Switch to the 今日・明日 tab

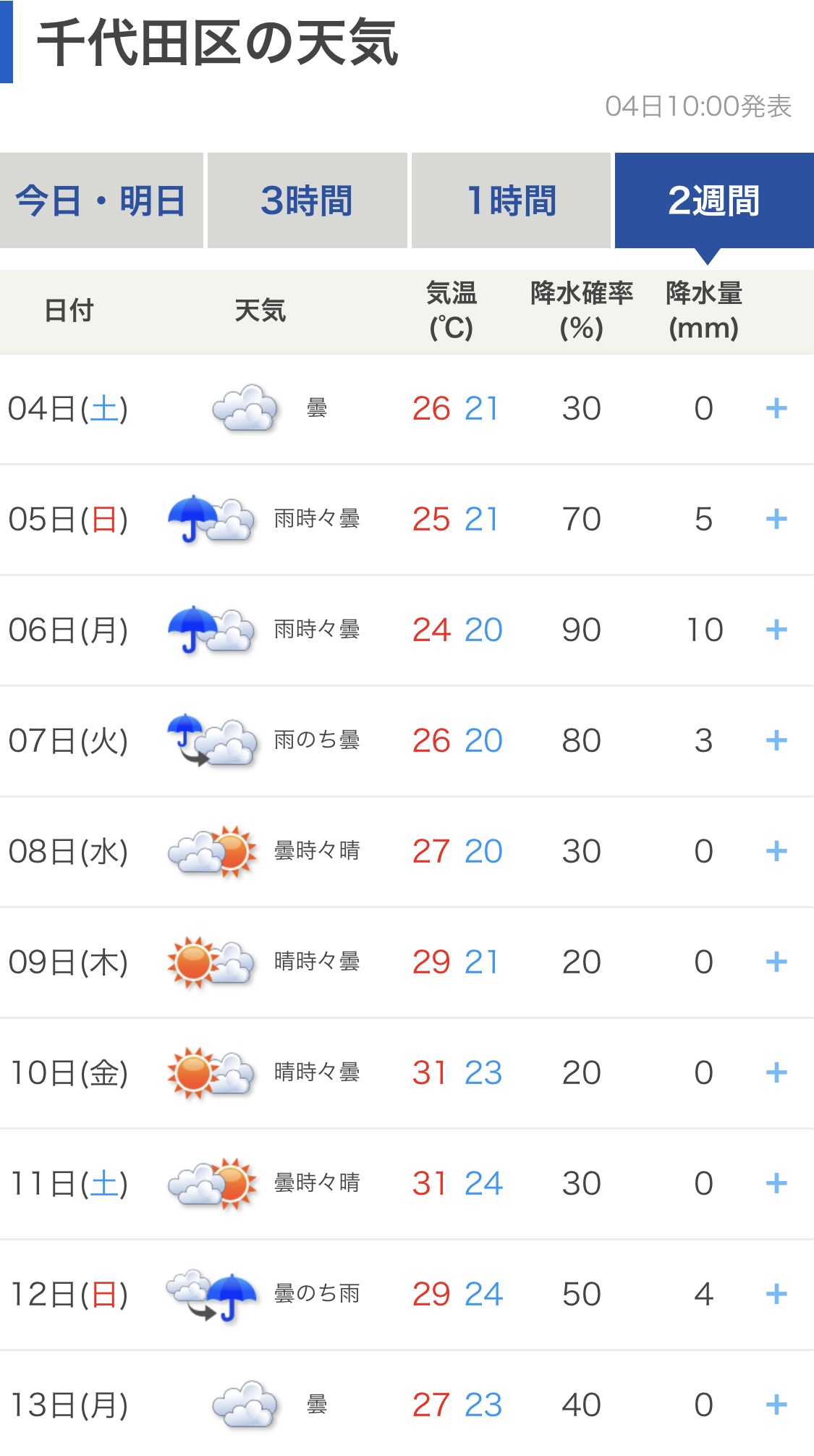pyautogui.click(x=101, y=200)
